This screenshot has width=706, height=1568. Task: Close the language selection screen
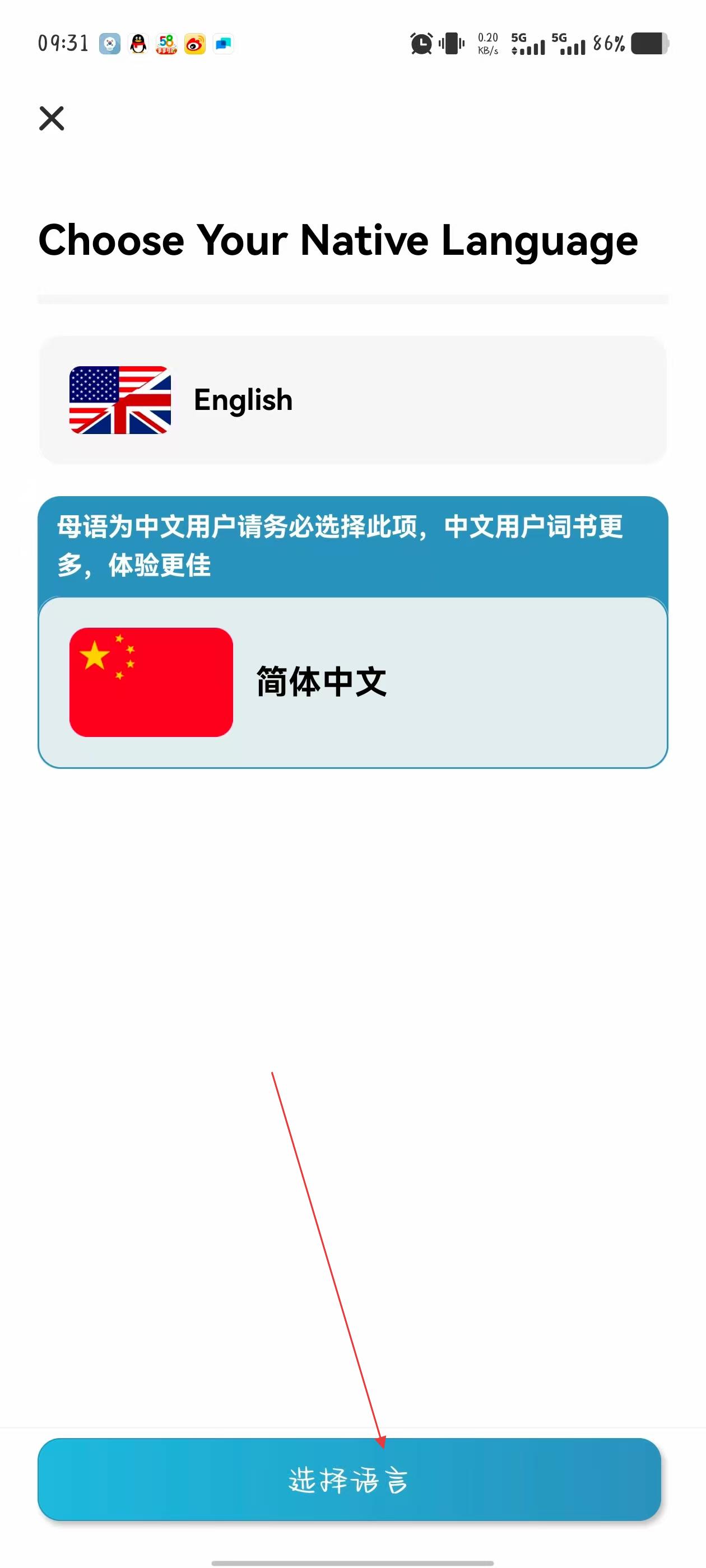(x=52, y=118)
